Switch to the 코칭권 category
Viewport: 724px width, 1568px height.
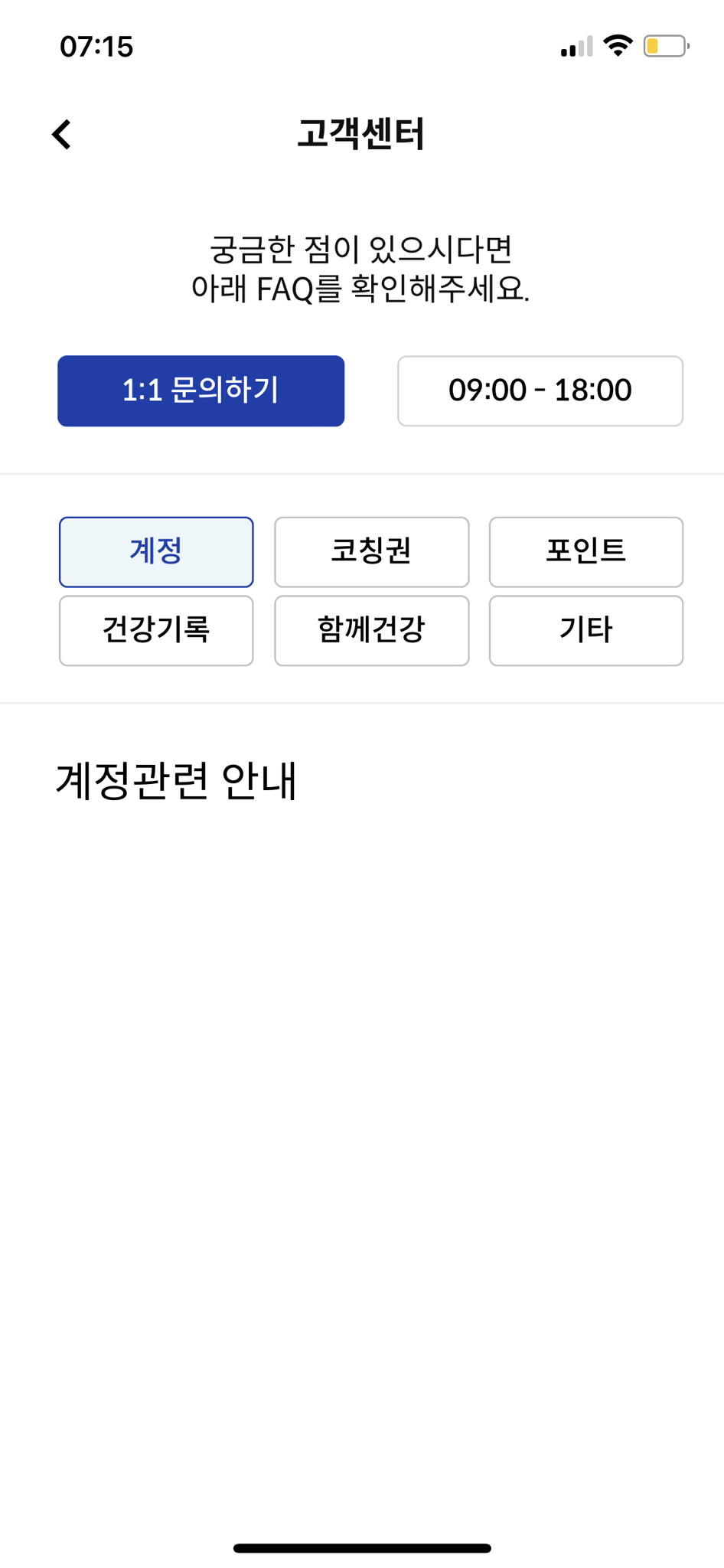pyautogui.click(x=371, y=551)
